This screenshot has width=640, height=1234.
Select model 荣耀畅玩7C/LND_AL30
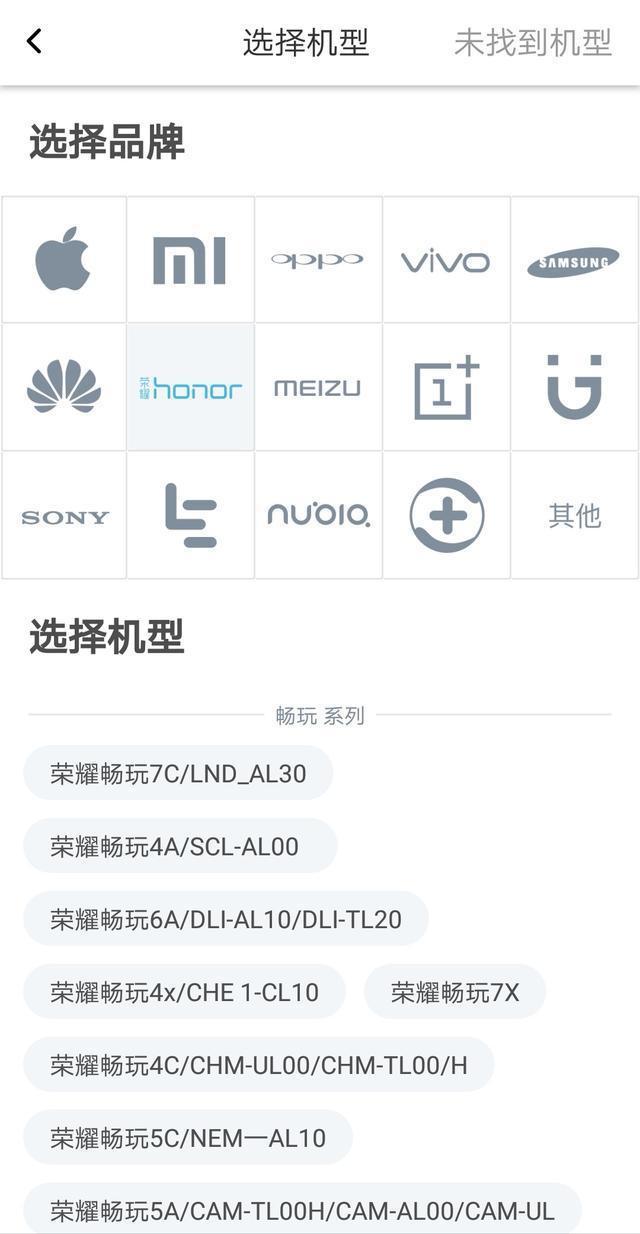pos(178,773)
